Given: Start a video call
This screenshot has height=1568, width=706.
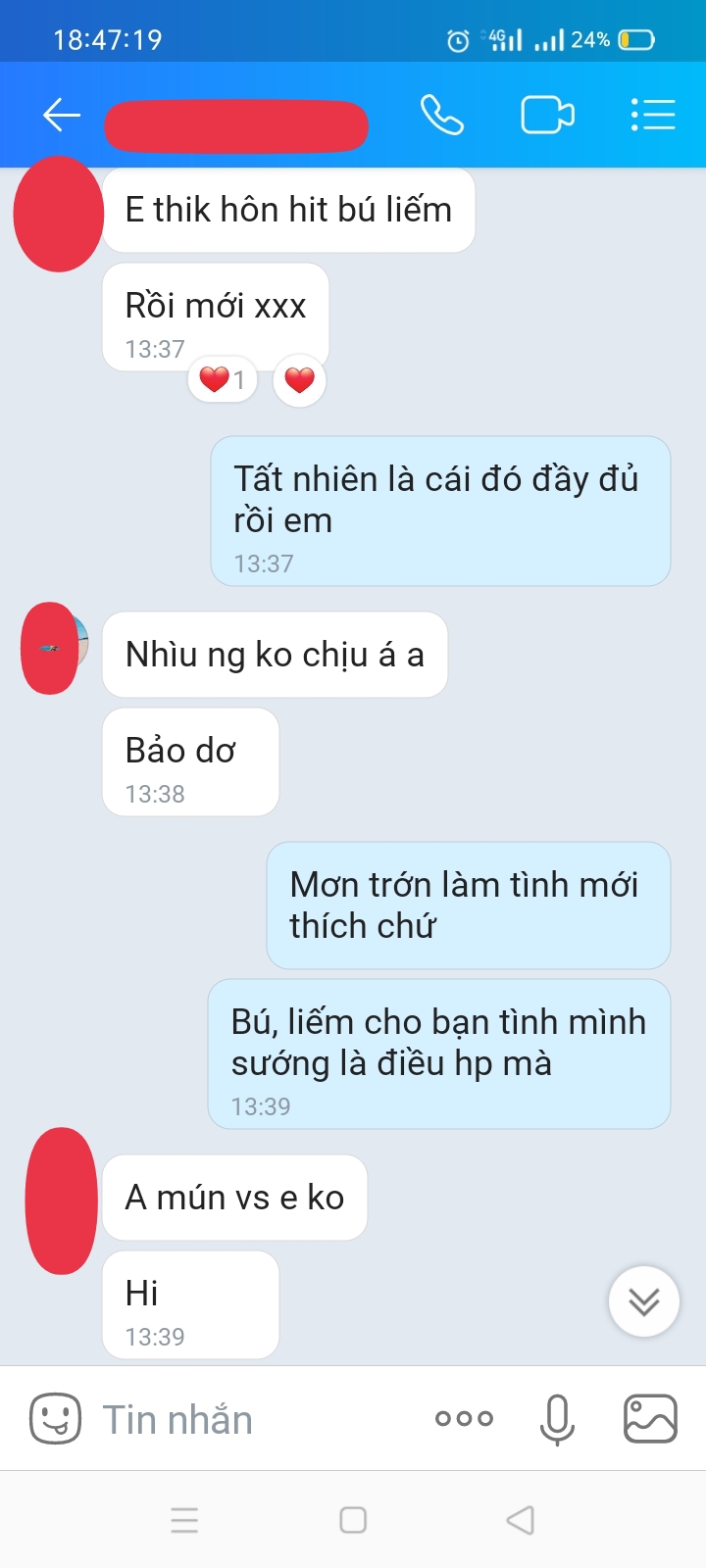Looking at the screenshot, I should coord(547,116).
